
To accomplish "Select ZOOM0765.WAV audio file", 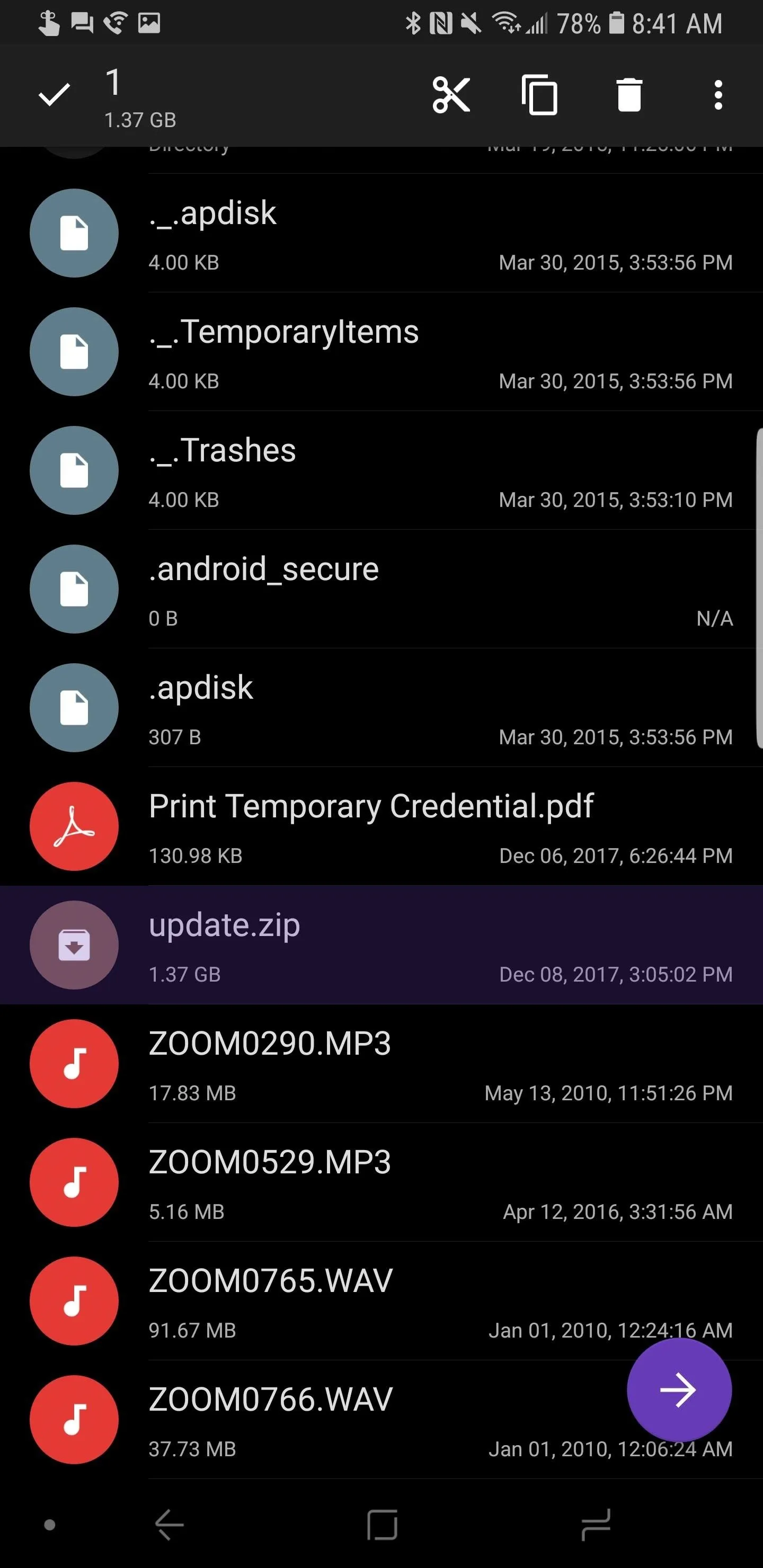I will tap(381, 1301).
